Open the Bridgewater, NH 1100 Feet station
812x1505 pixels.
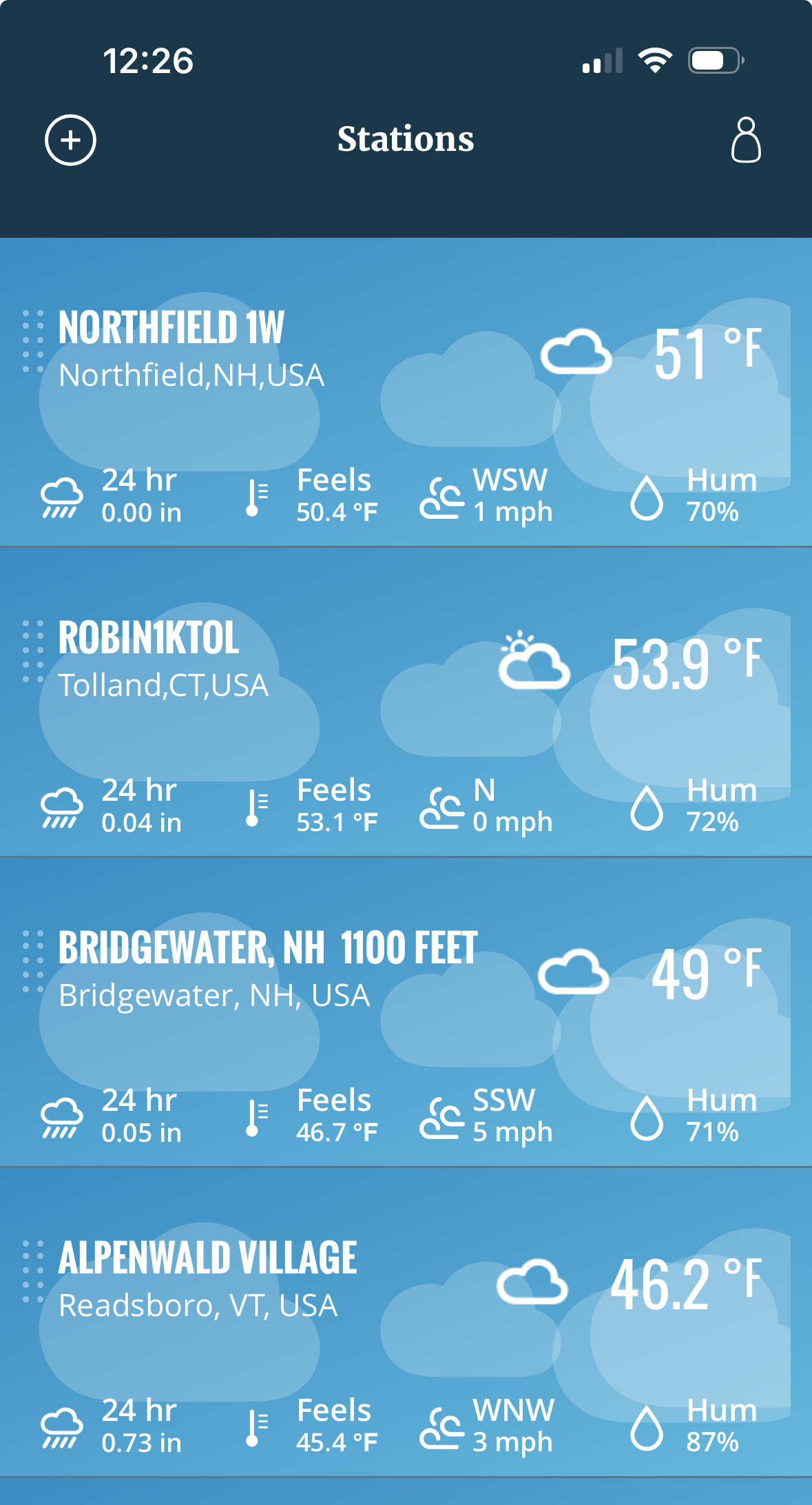406,1013
